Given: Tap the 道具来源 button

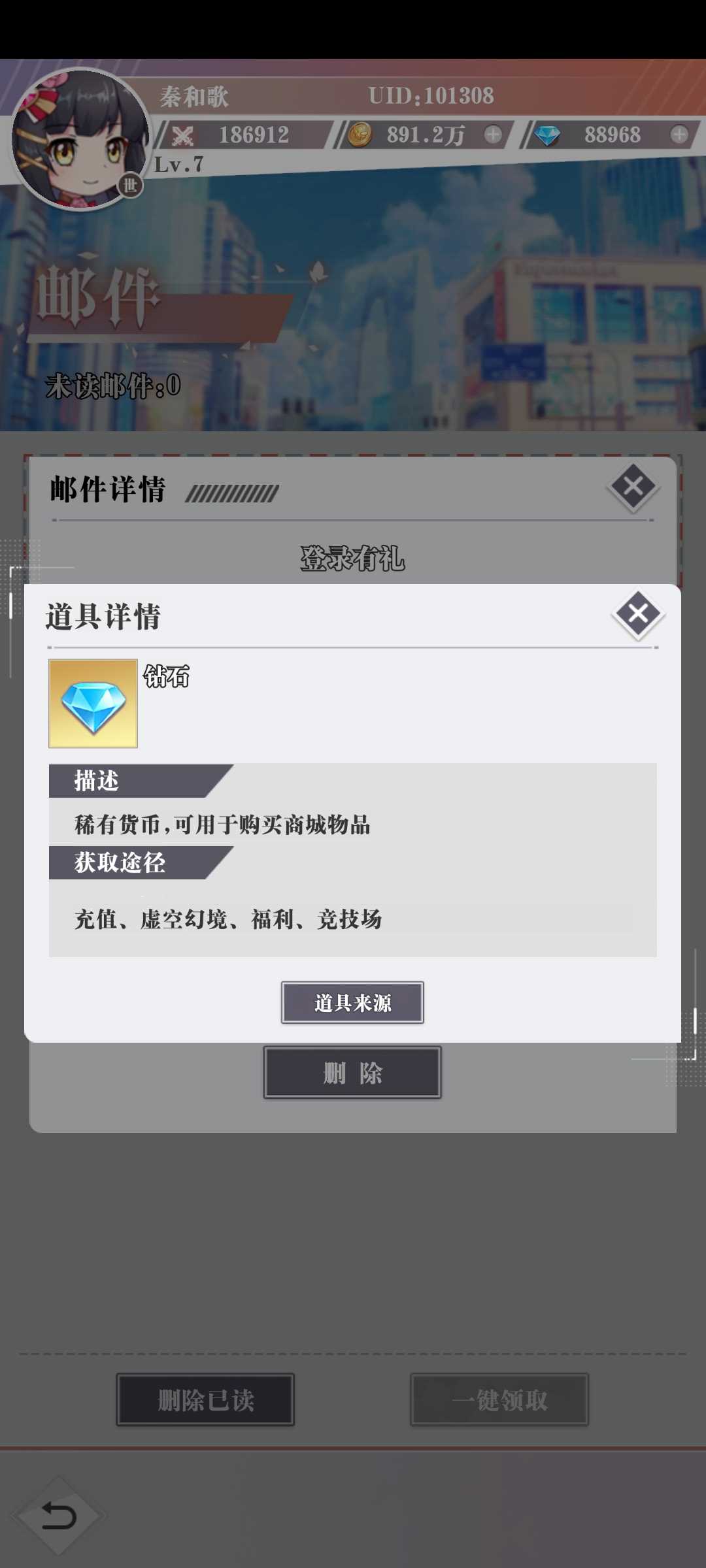Looking at the screenshot, I should click(x=352, y=1002).
